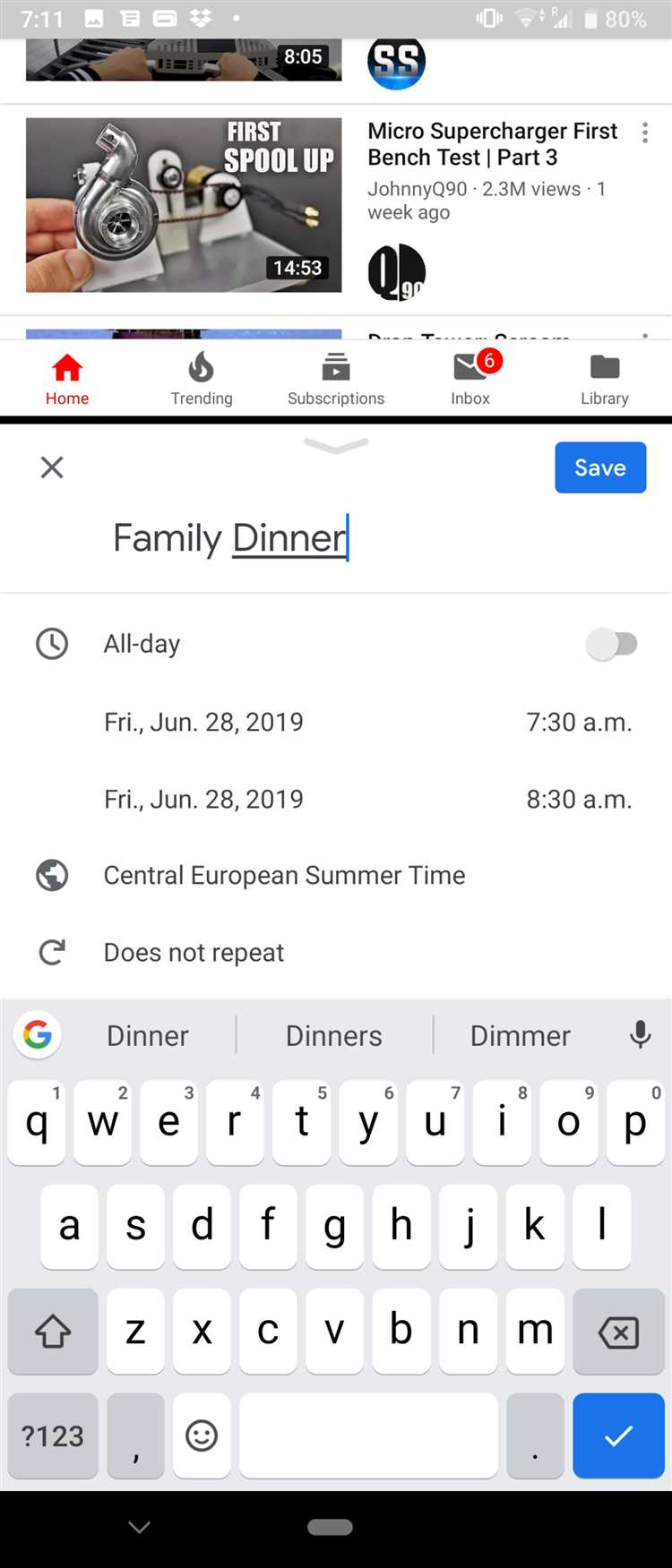Image resolution: width=672 pixels, height=1568 pixels.
Task: Open the Does not repeat option
Action: [x=194, y=952]
